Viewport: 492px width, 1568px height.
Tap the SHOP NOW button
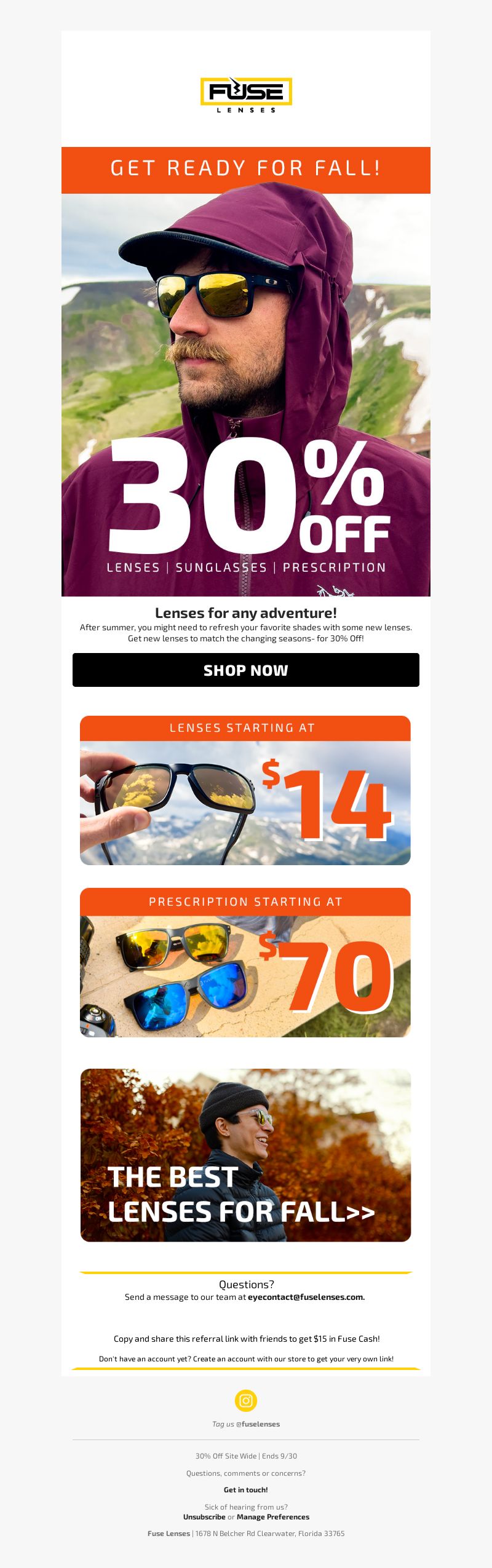click(246, 670)
